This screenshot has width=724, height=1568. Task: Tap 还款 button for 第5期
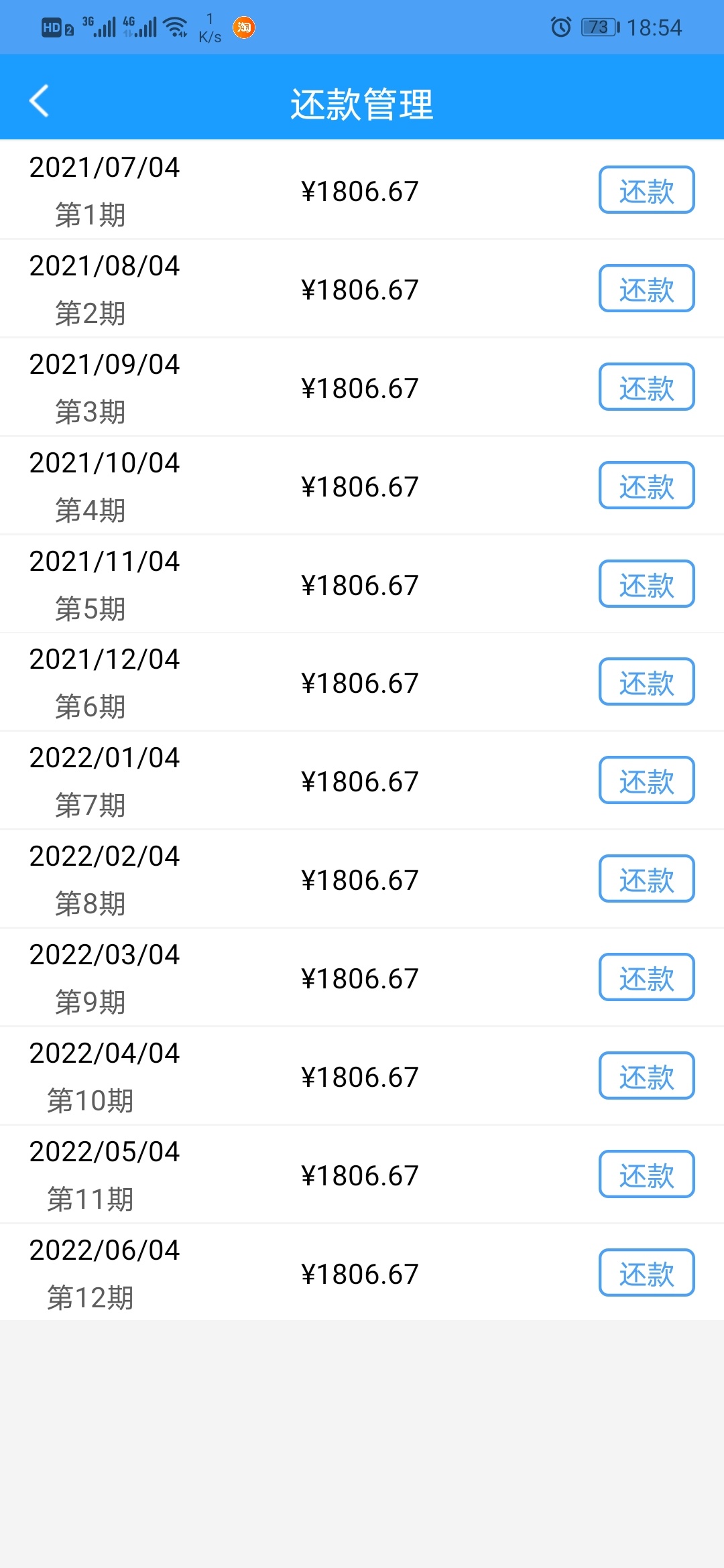coord(646,584)
